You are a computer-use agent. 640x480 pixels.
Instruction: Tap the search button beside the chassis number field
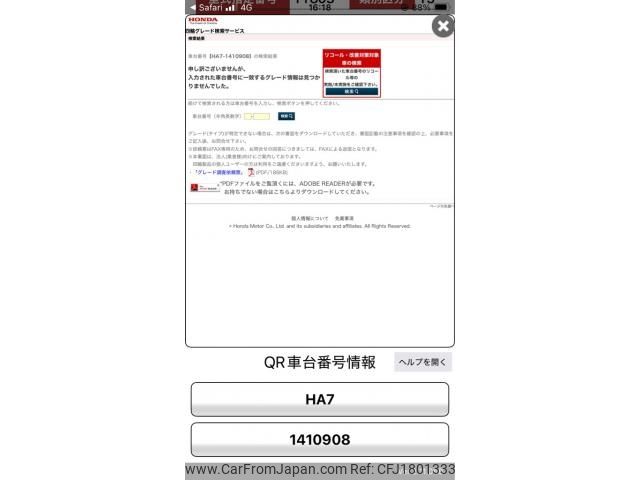[x=286, y=116]
